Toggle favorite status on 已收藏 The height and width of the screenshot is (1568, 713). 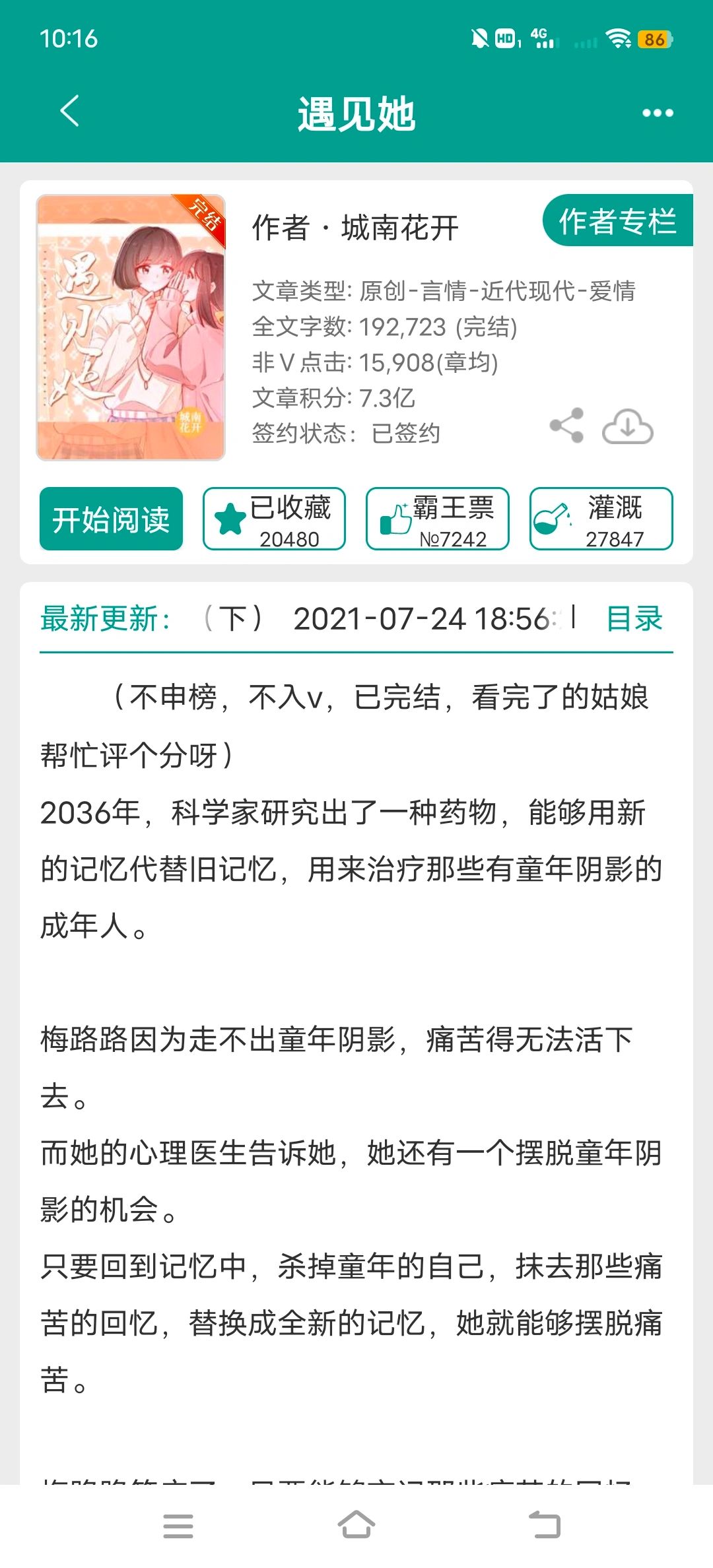coord(274,518)
